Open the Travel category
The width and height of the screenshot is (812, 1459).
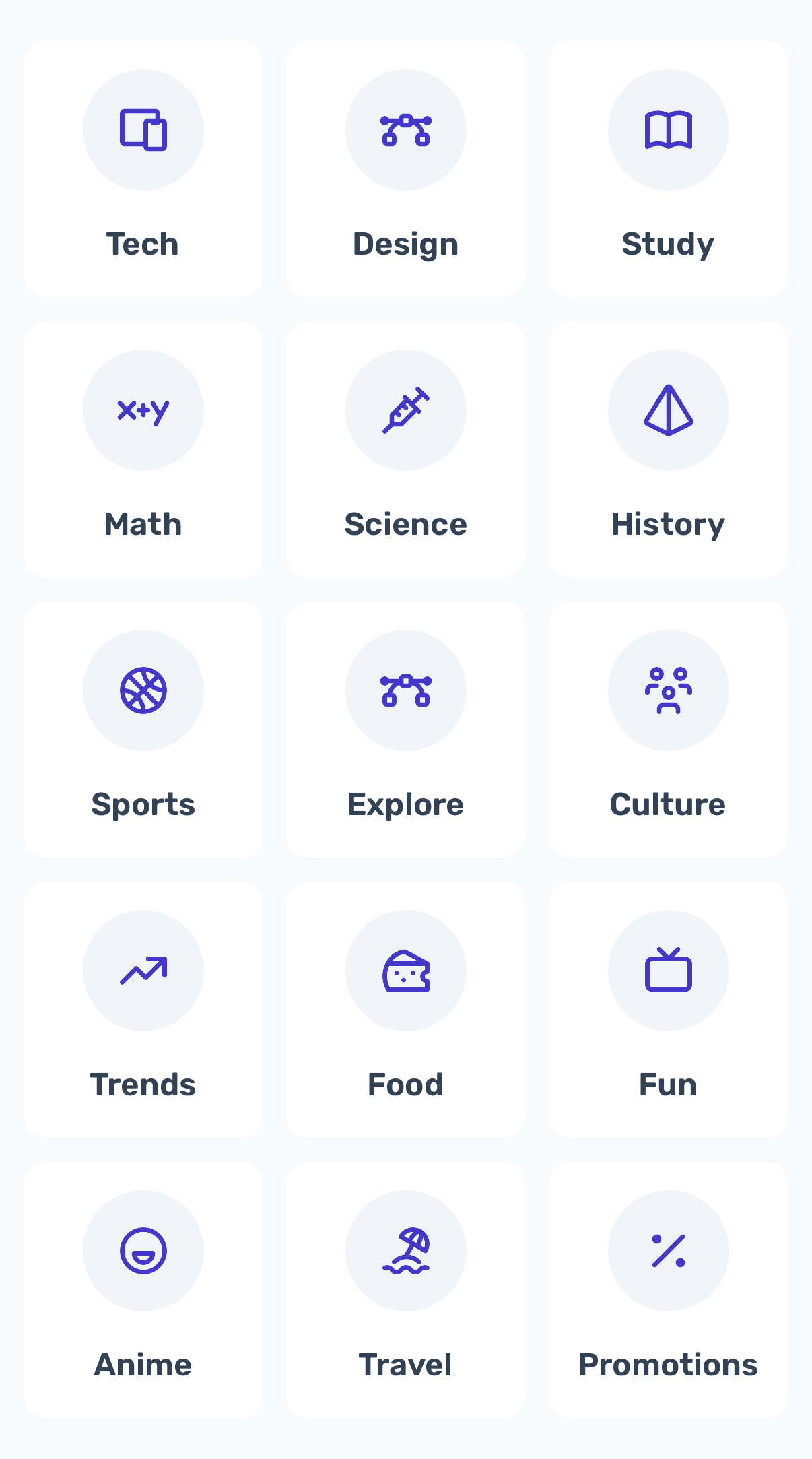[x=405, y=1290]
